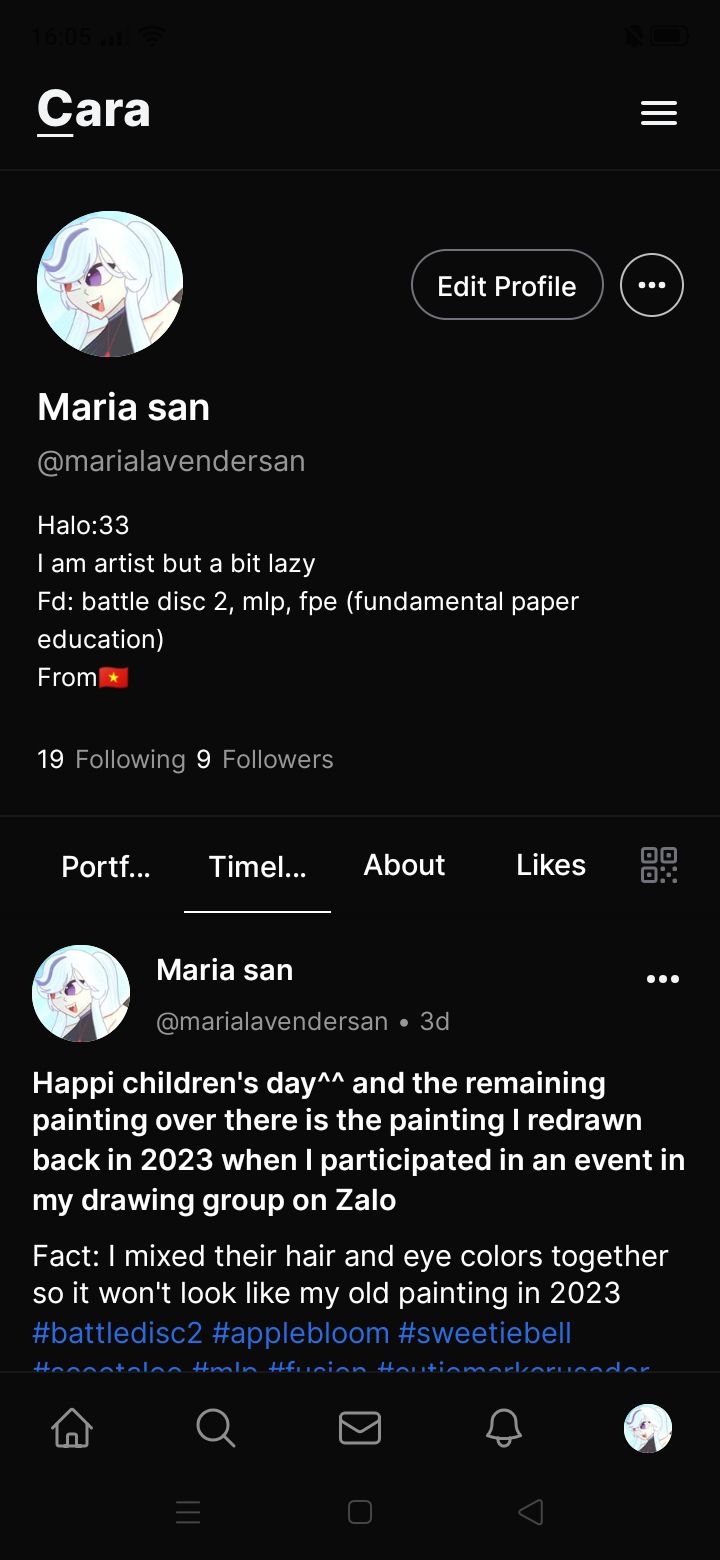This screenshot has width=720, height=1560.
Task: Open the notifications bell
Action: (x=504, y=1428)
